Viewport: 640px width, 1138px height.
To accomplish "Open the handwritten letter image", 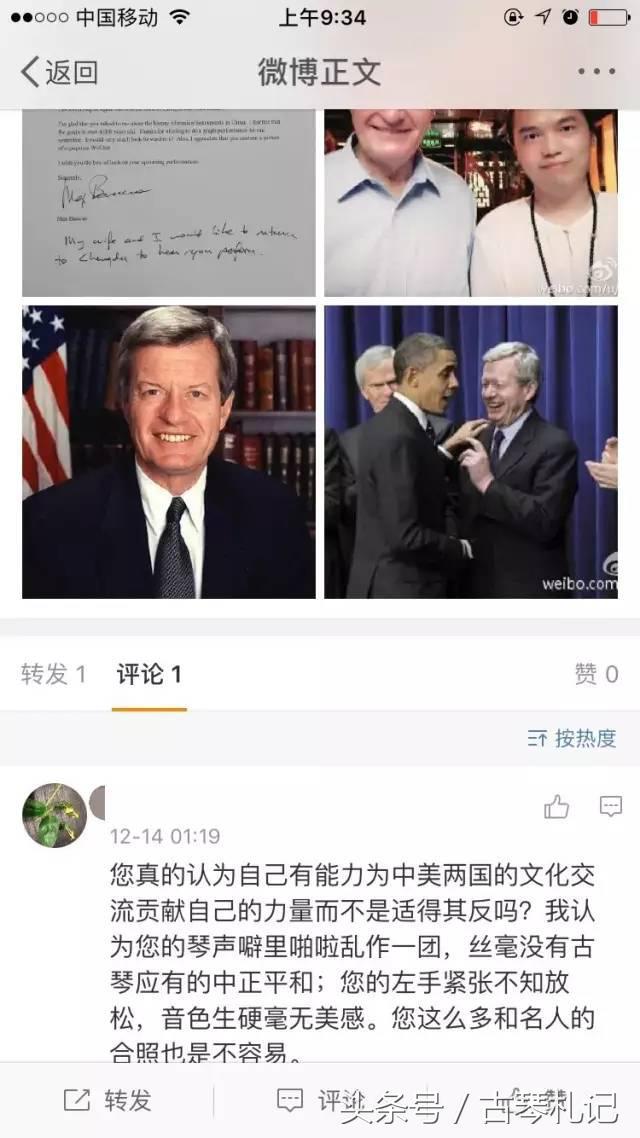I will [x=168, y=203].
